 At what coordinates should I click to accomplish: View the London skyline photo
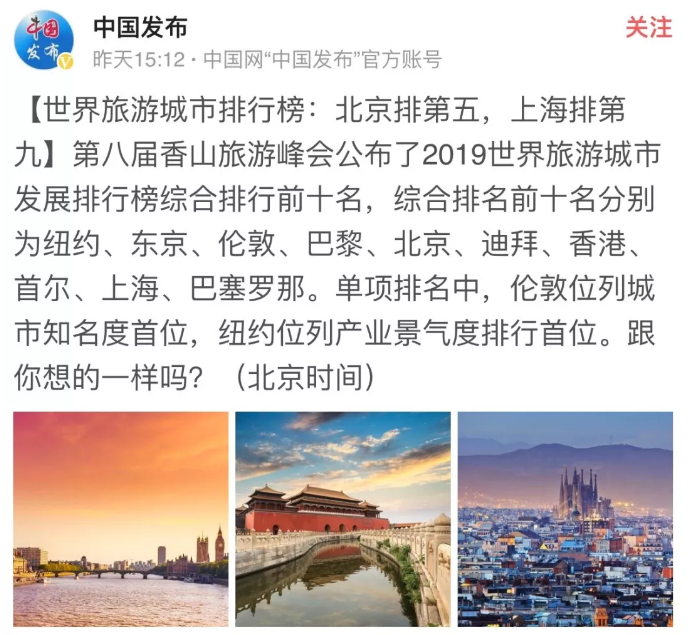click(120, 518)
